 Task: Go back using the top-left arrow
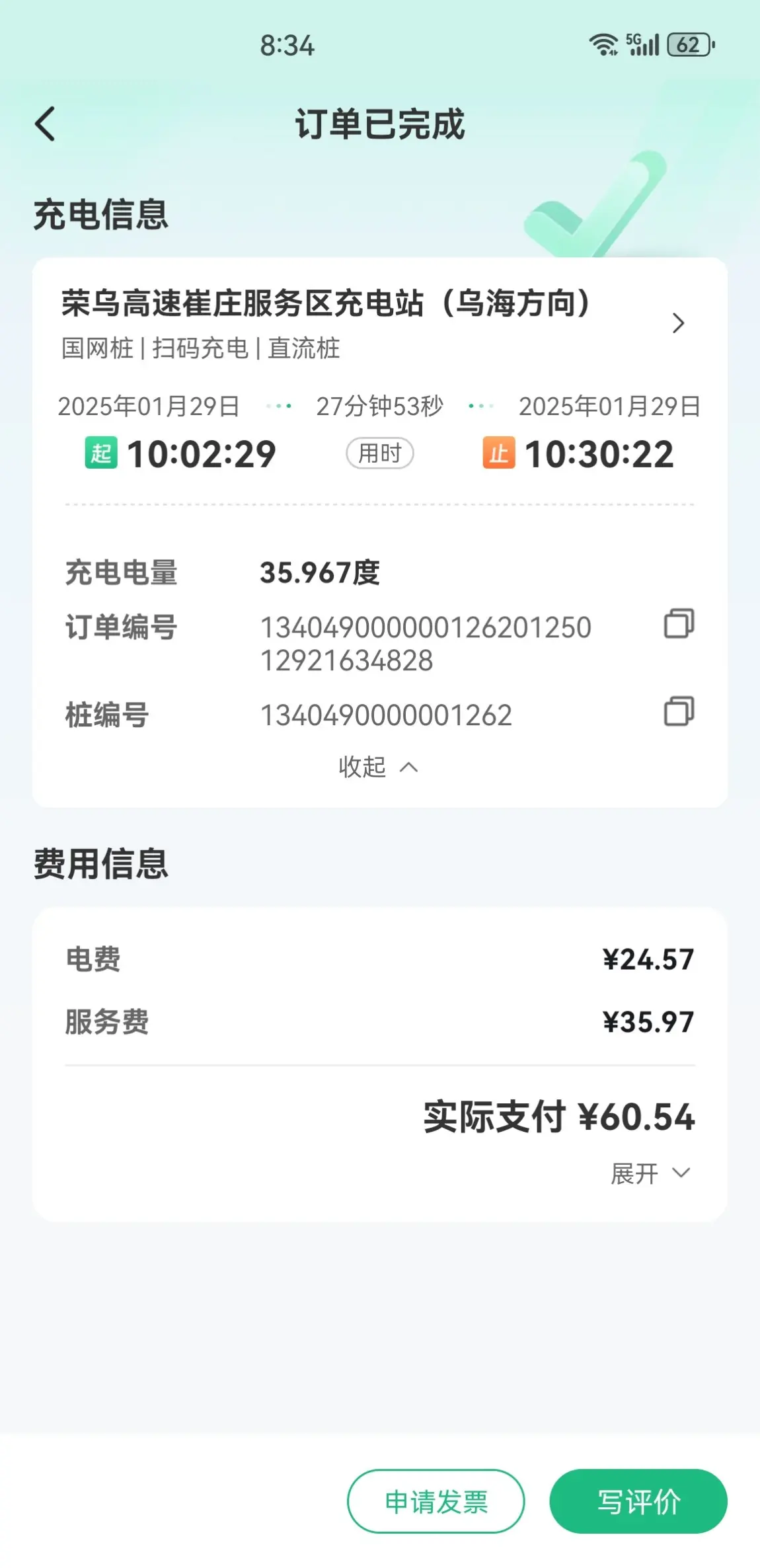pyautogui.click(x=45, y=124)
